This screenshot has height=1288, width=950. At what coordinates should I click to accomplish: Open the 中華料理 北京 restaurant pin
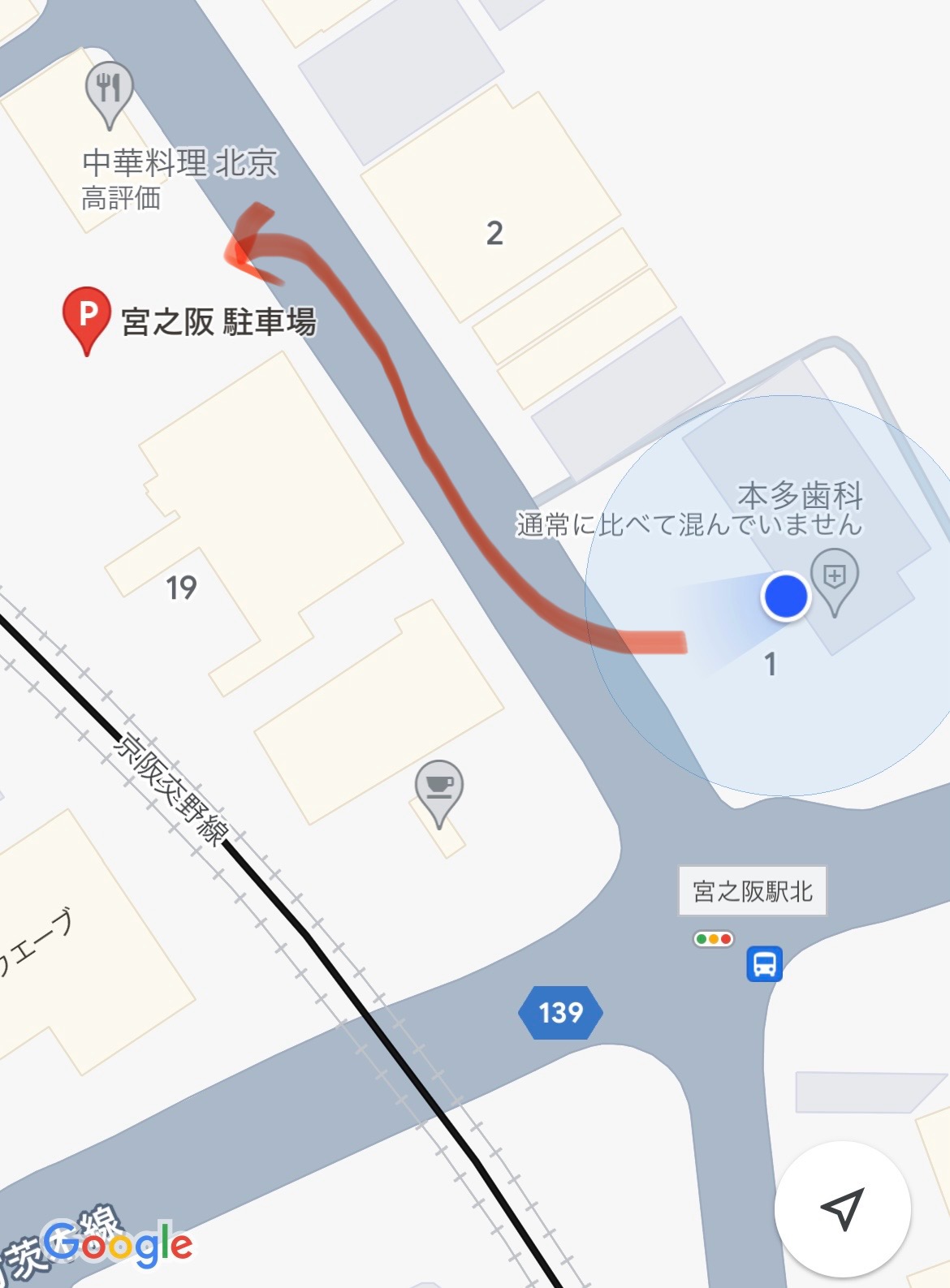point(109,91)
